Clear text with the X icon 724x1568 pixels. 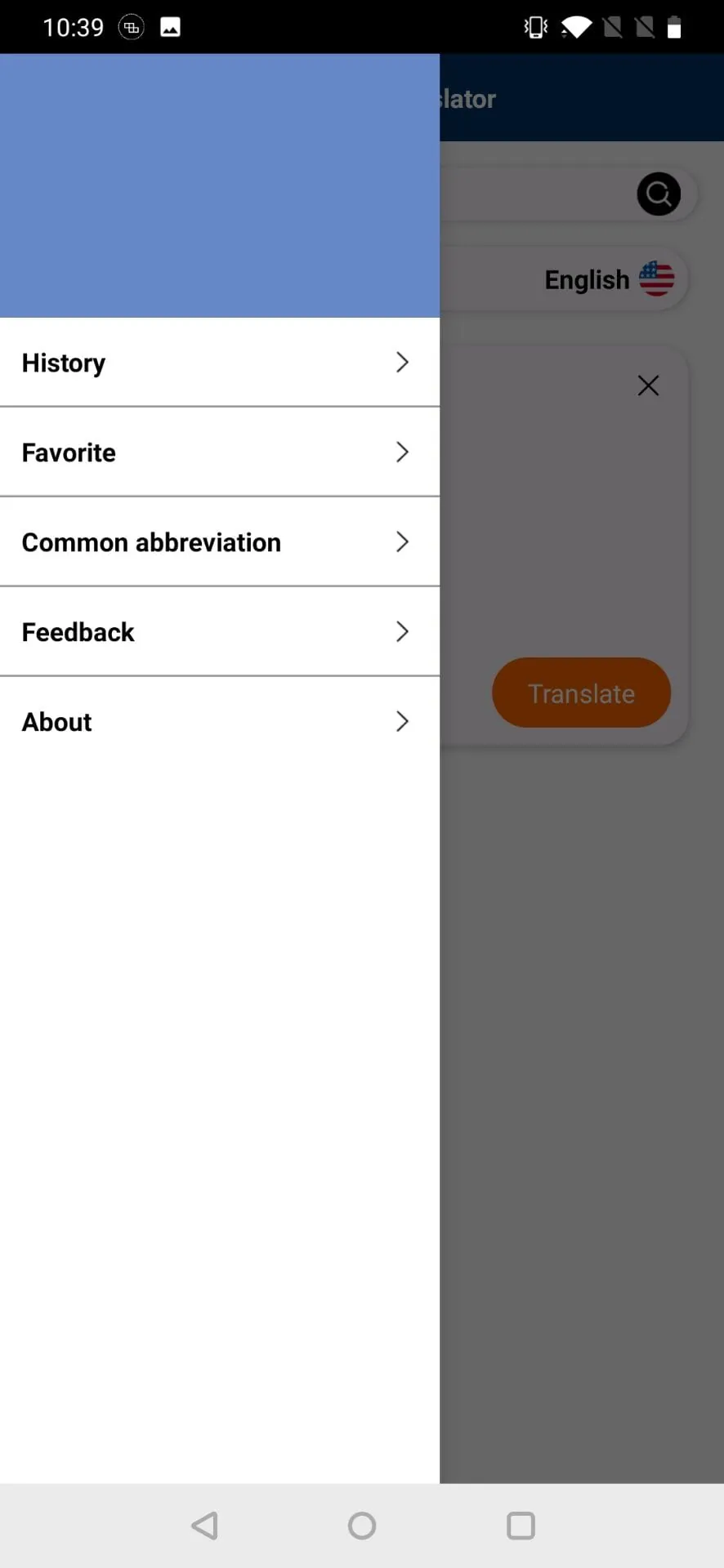pos(648,385)
